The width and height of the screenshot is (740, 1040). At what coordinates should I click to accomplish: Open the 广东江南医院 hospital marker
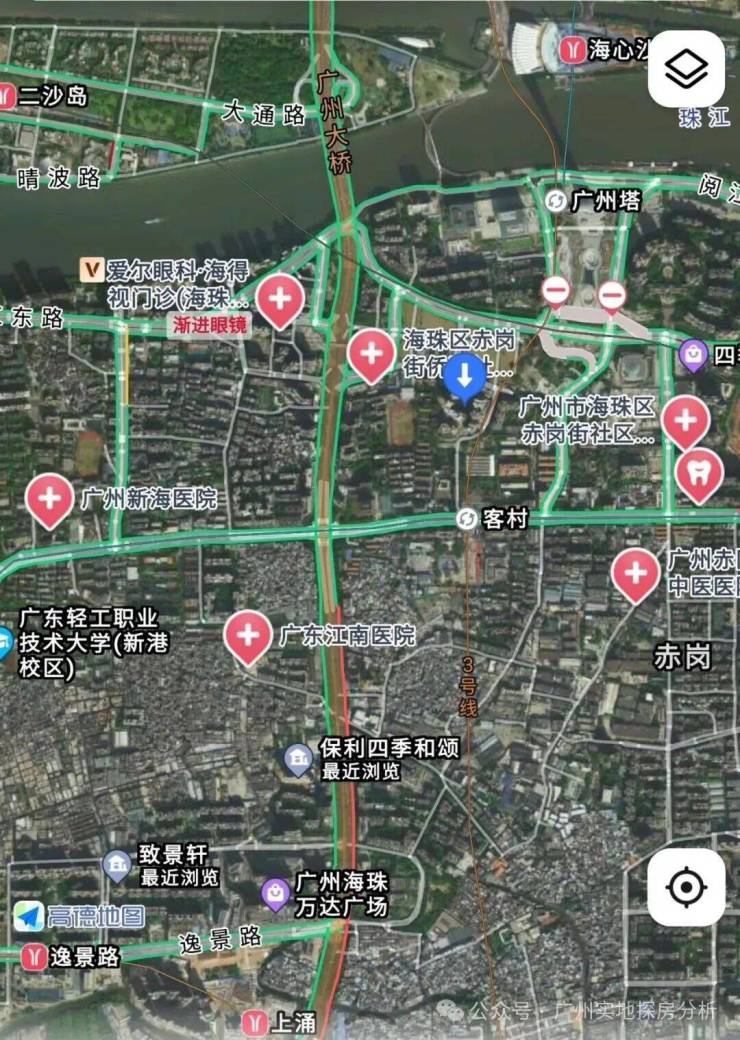[x=248, y=634]
